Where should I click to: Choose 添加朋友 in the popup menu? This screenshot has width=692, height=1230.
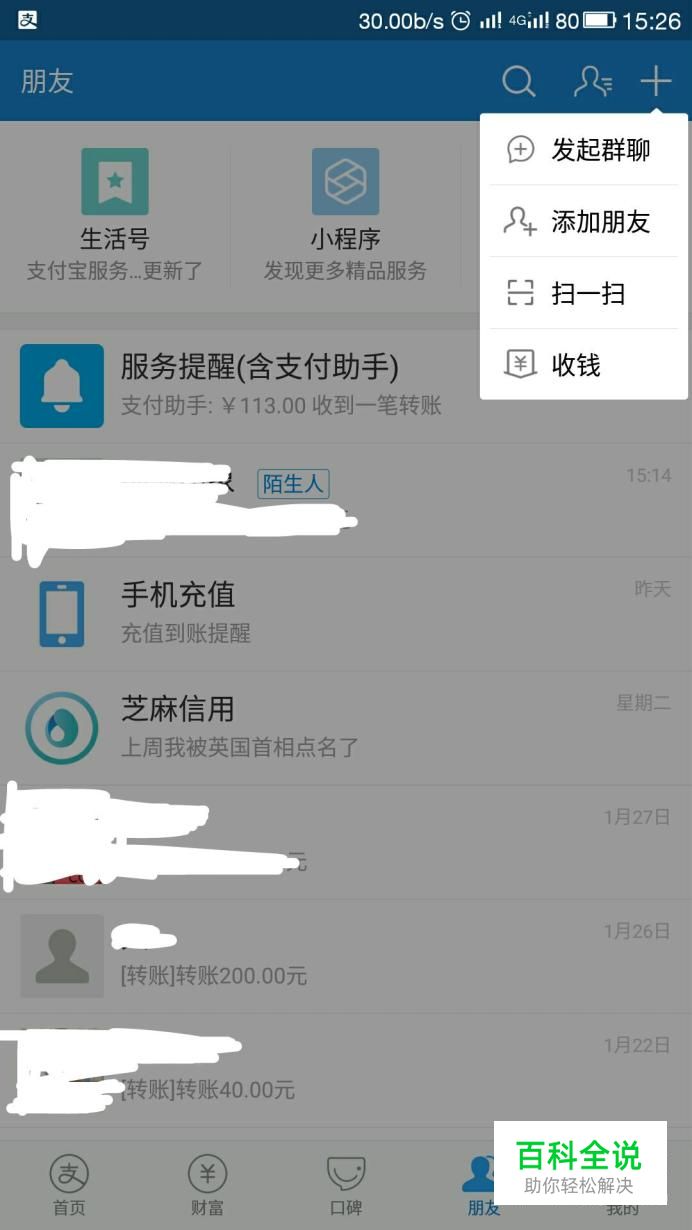[x=583, y=222]
